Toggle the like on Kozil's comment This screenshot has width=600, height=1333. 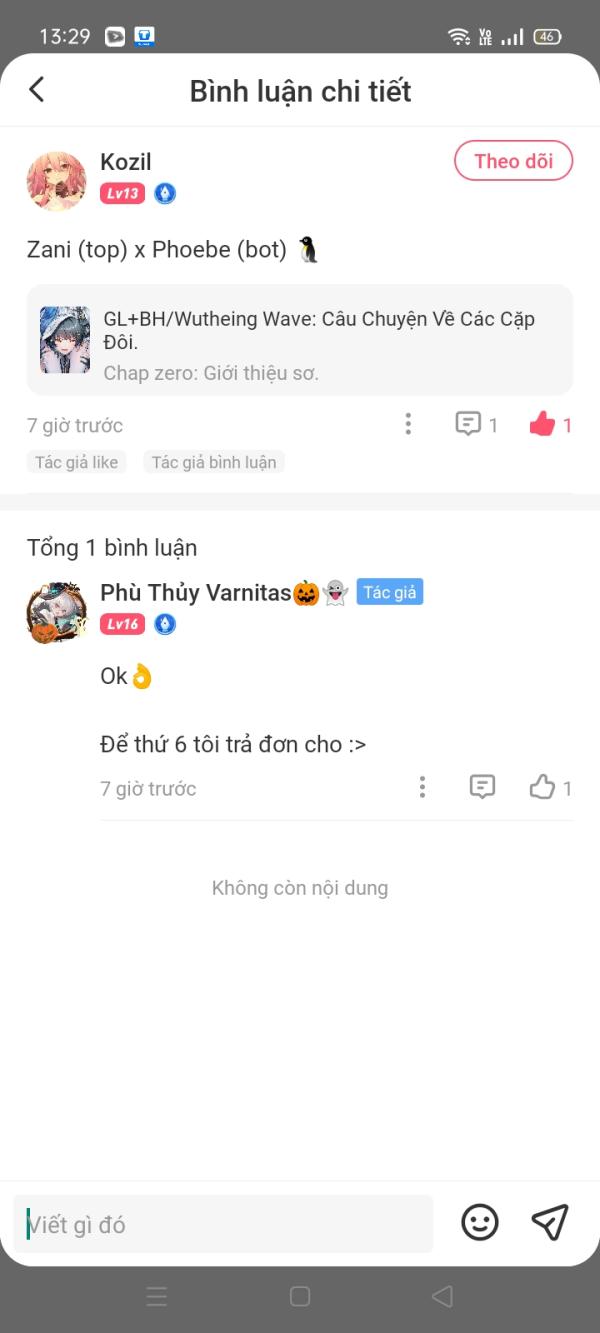coord(542,425)
